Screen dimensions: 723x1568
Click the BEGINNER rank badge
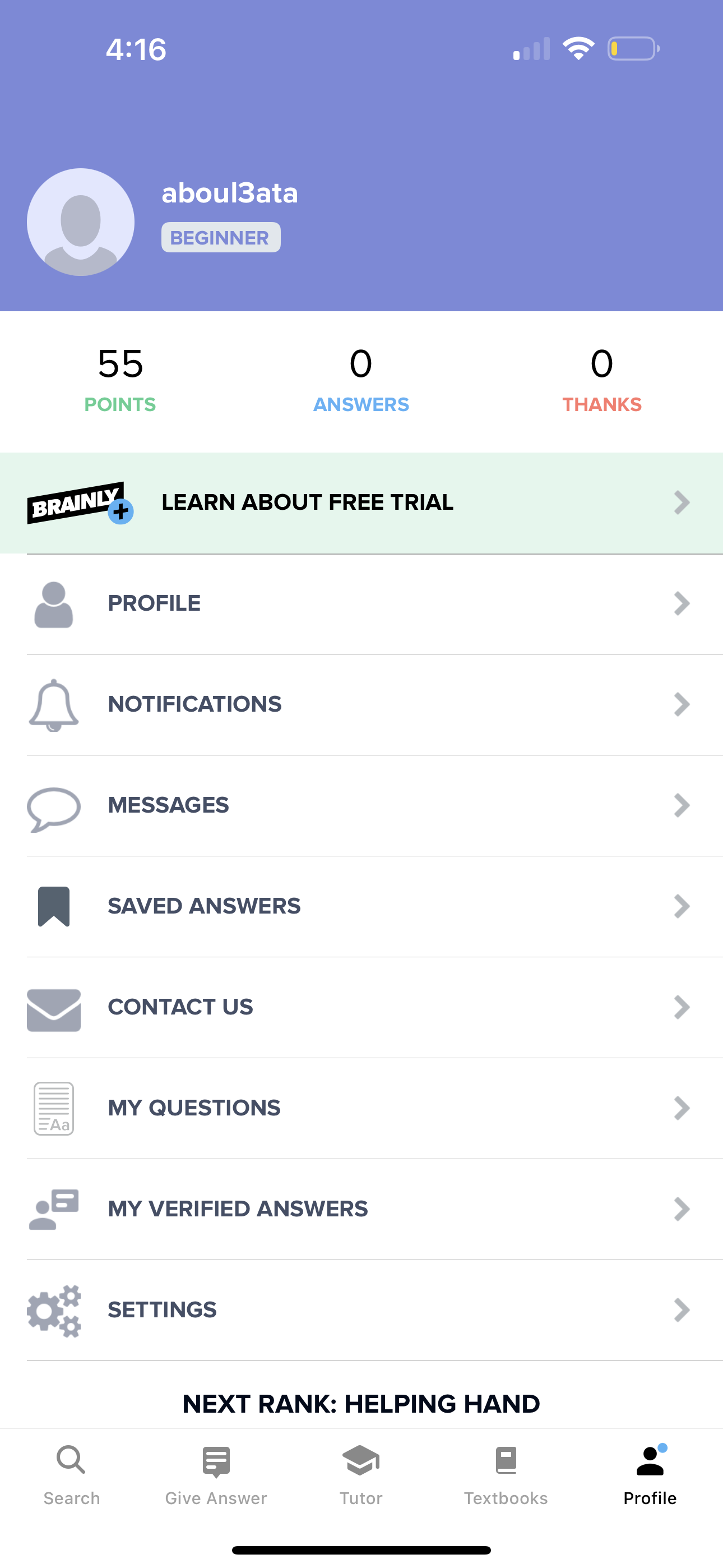pyautogui.click(x=220, y=237)
